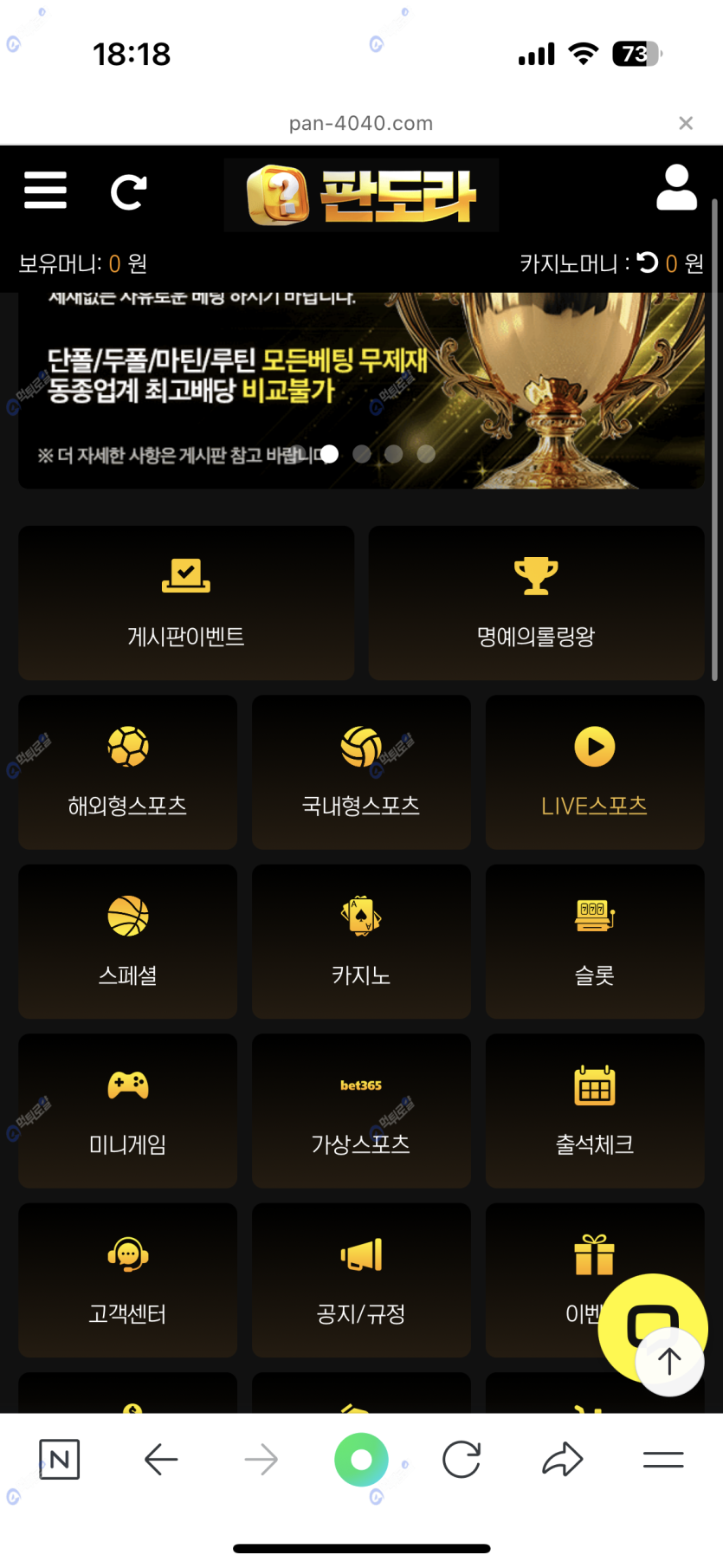The width and height of the screenshot is (723, 1568).
Task: Select 국내형스포츠
Action: tap(361, 772)
